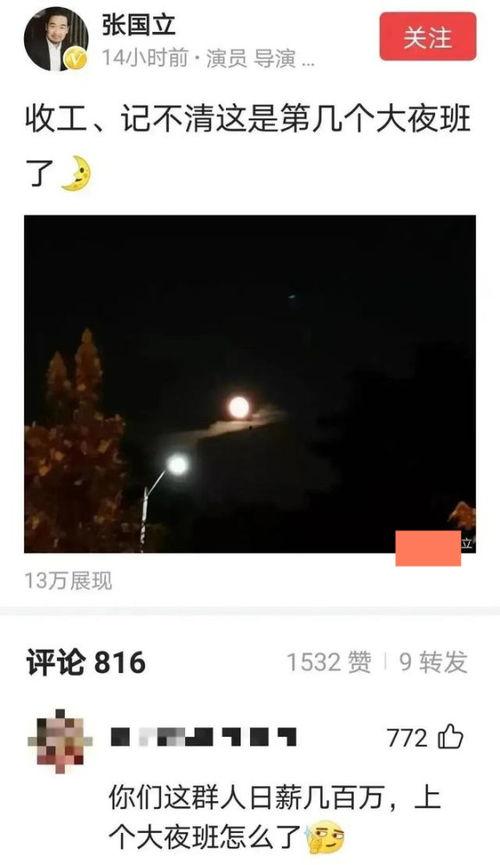The width and height of the screenshot is (500, 865).
Task: View the 9 转发 reposts
Action: tap(433, 662)
